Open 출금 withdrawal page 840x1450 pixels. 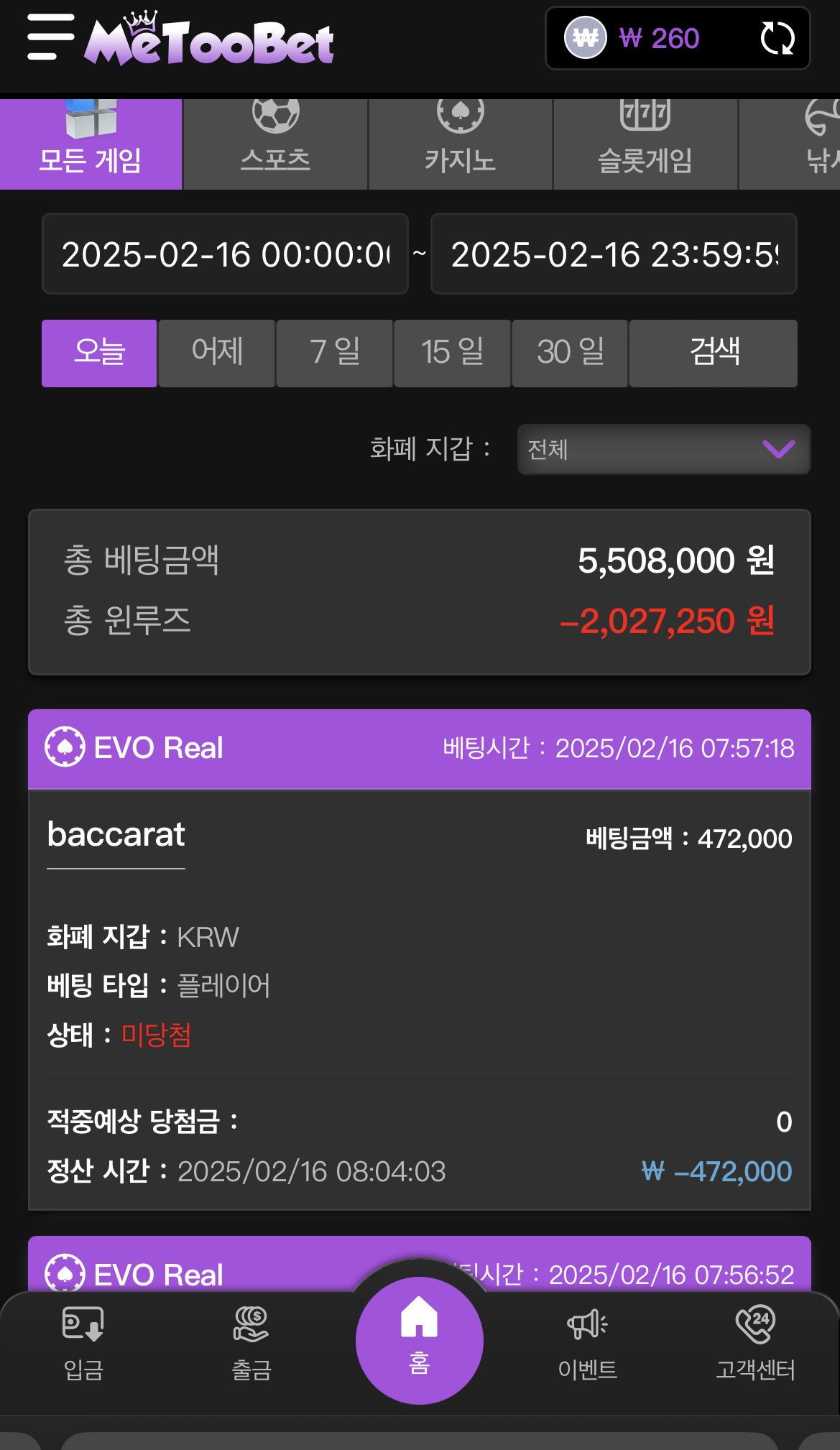click(x=251, y=1343)
